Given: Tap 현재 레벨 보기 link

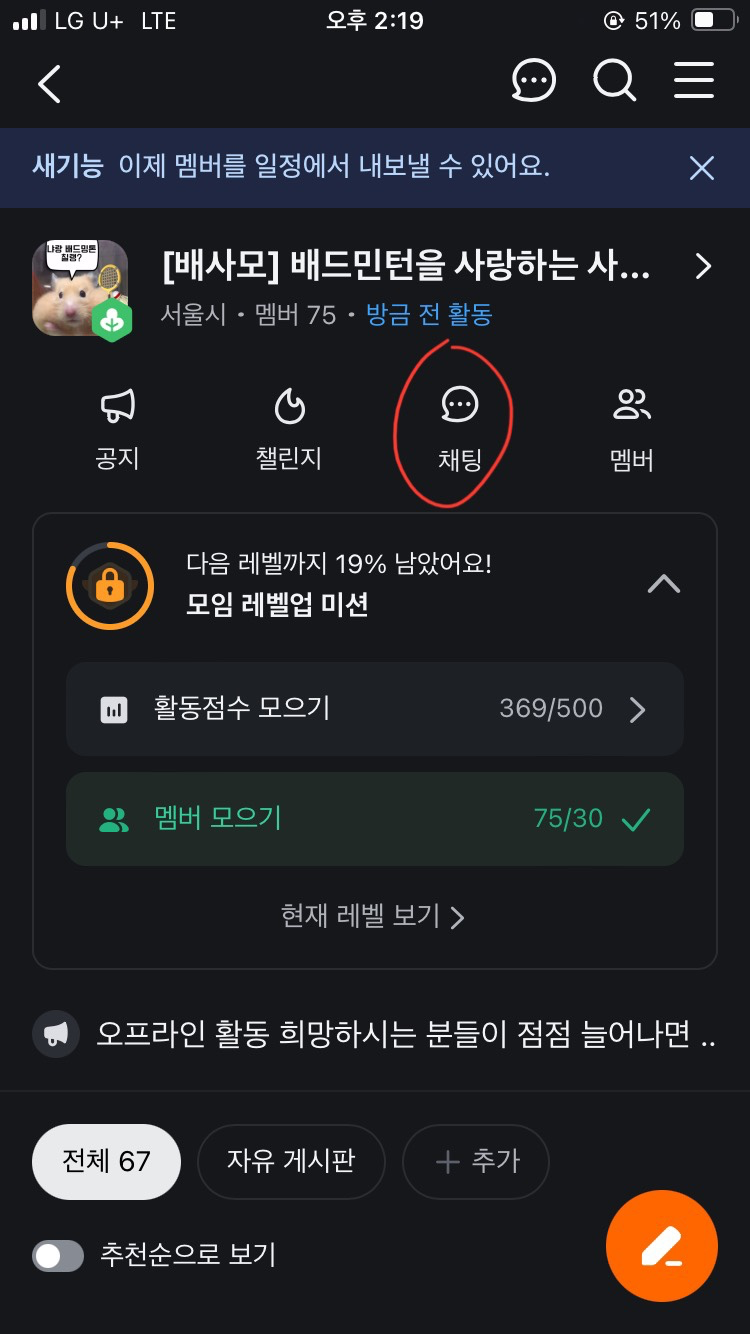Looking at the screenshot, I should tap(373, 916).
